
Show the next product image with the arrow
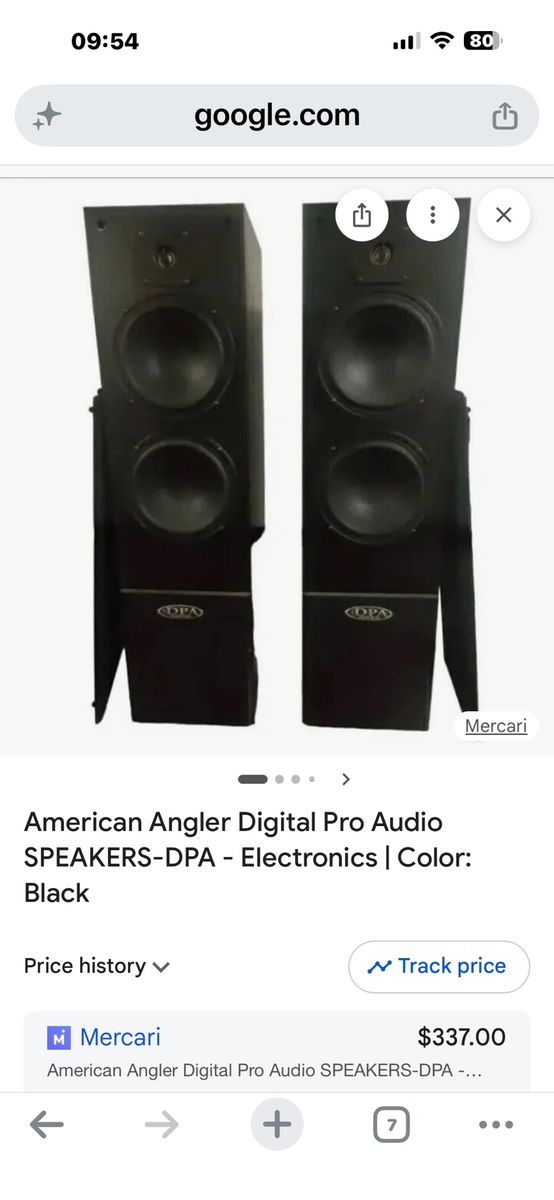[x=346, y=779]
